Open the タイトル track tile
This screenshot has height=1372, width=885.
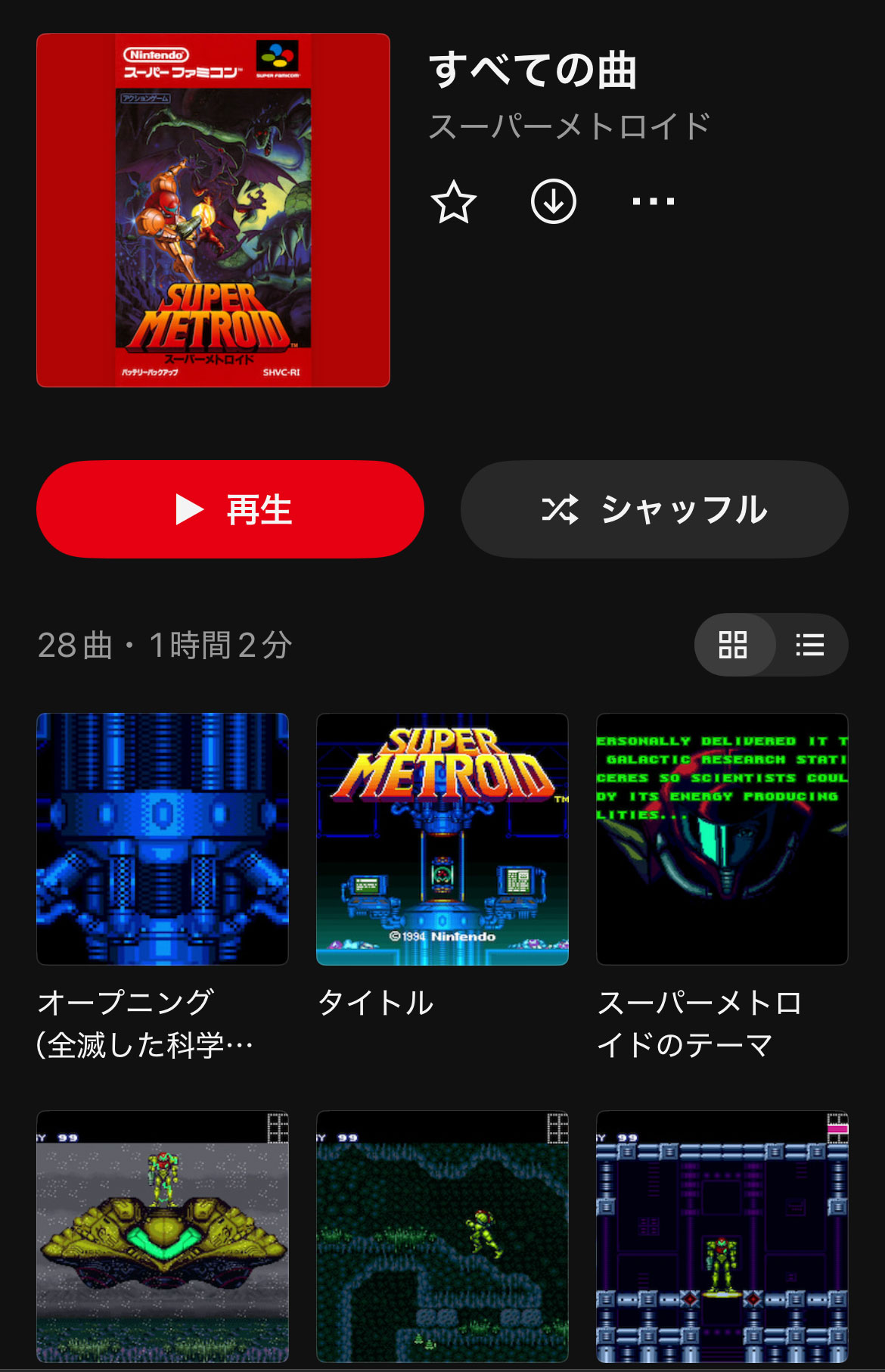pyautogui.click(x=442, y=839)
